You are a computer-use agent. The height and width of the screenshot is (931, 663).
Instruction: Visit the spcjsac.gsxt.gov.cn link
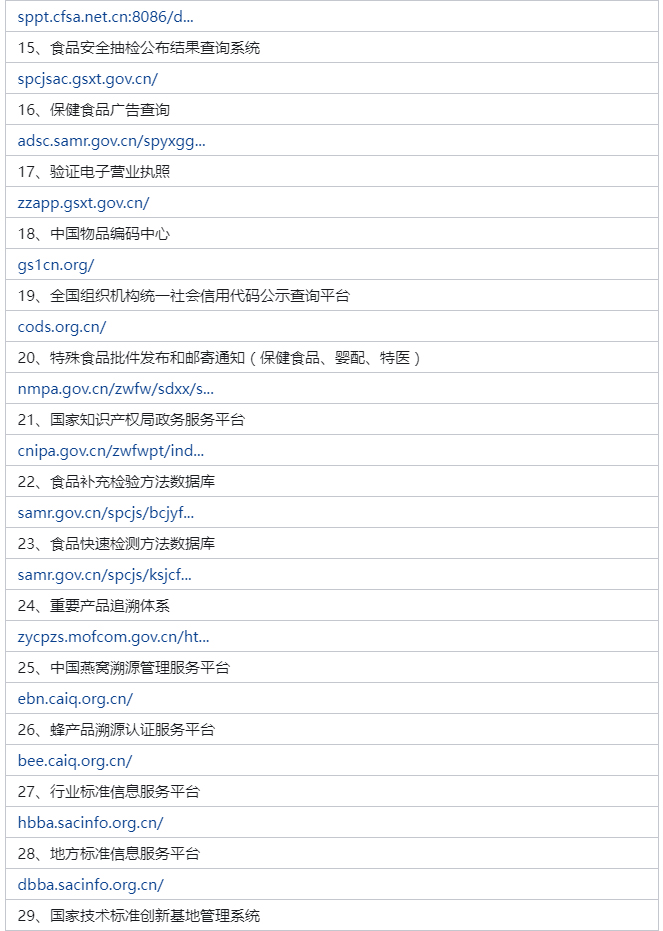tap(88, 79)
